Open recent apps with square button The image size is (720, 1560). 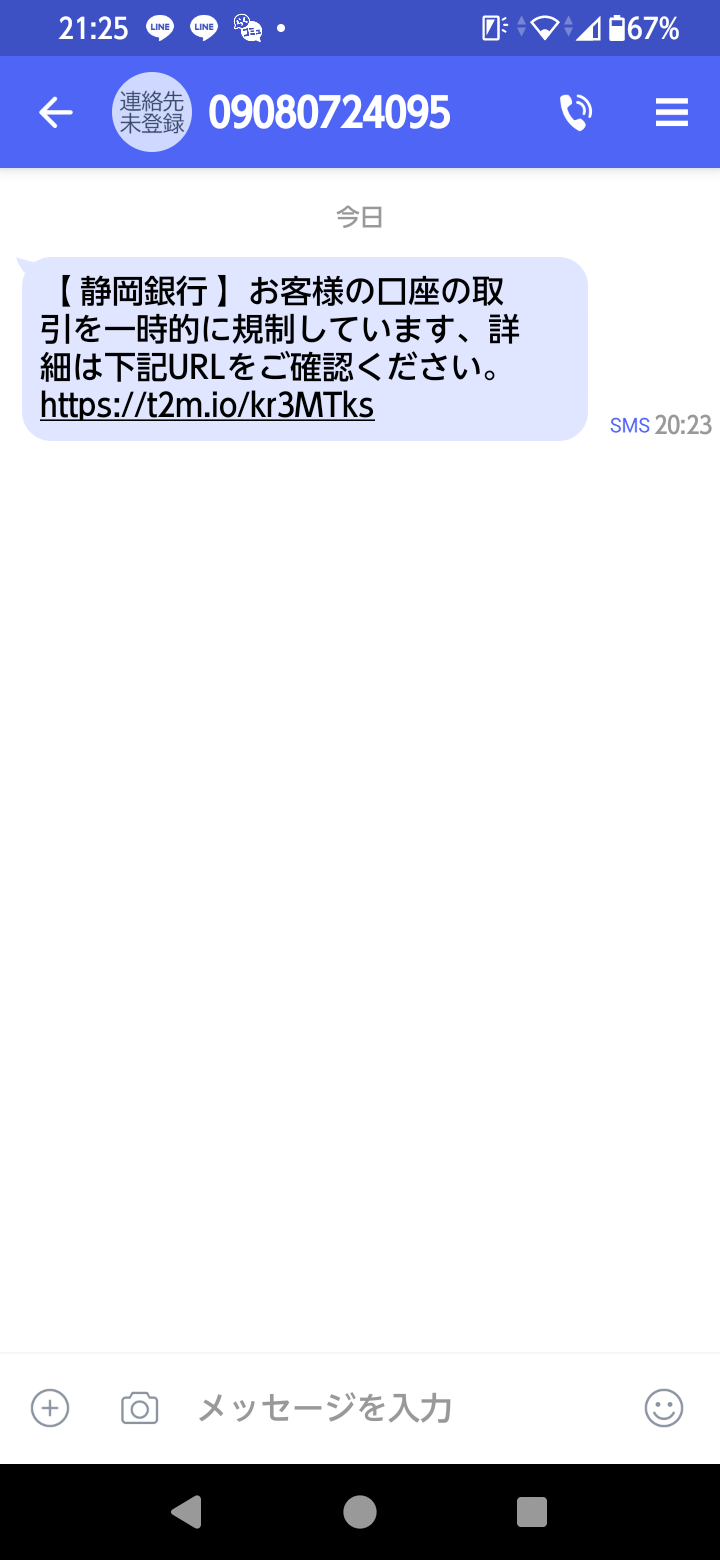[532, 1512]
